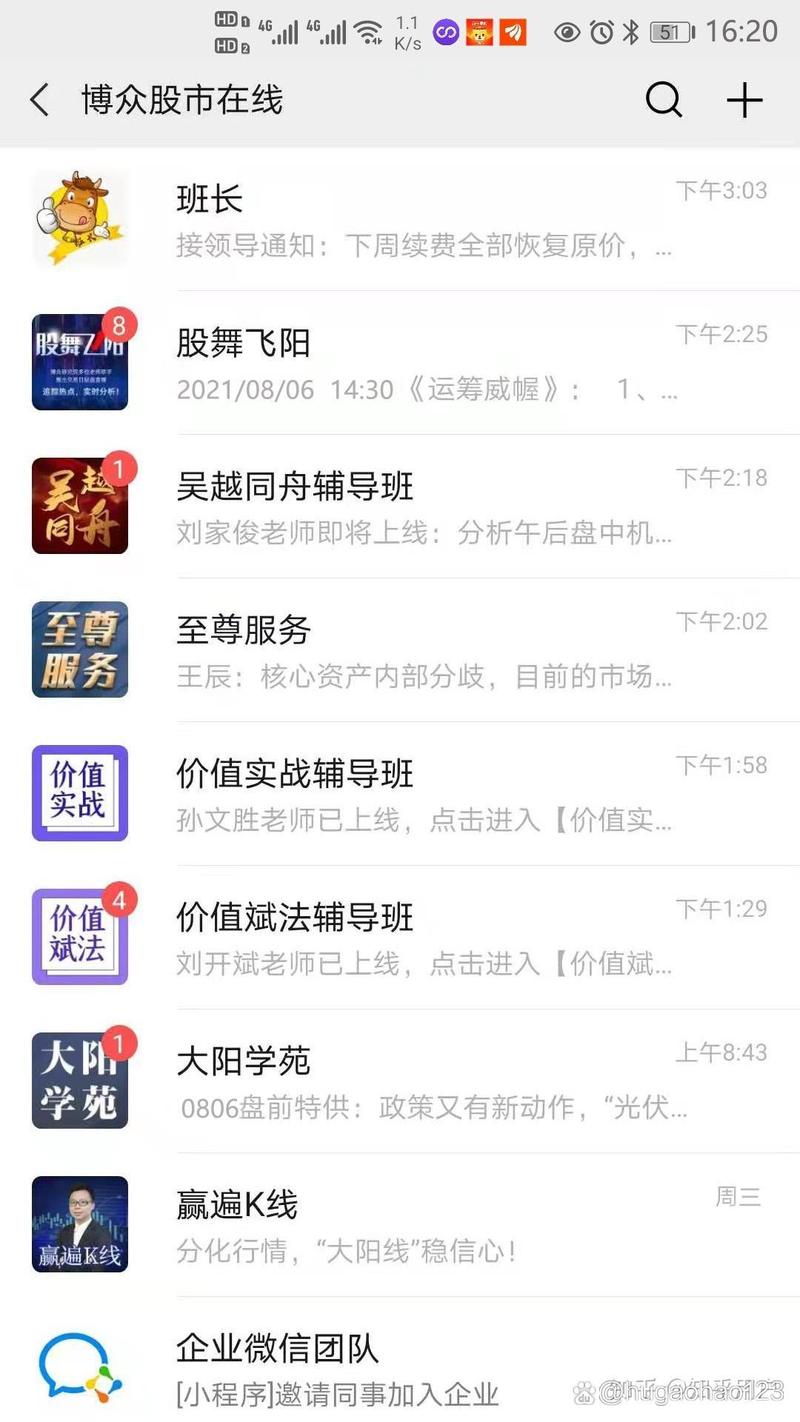Open the 班长 cow mascot avatar
Viewport: 800px width, 1422px height.
pos(80,218)
